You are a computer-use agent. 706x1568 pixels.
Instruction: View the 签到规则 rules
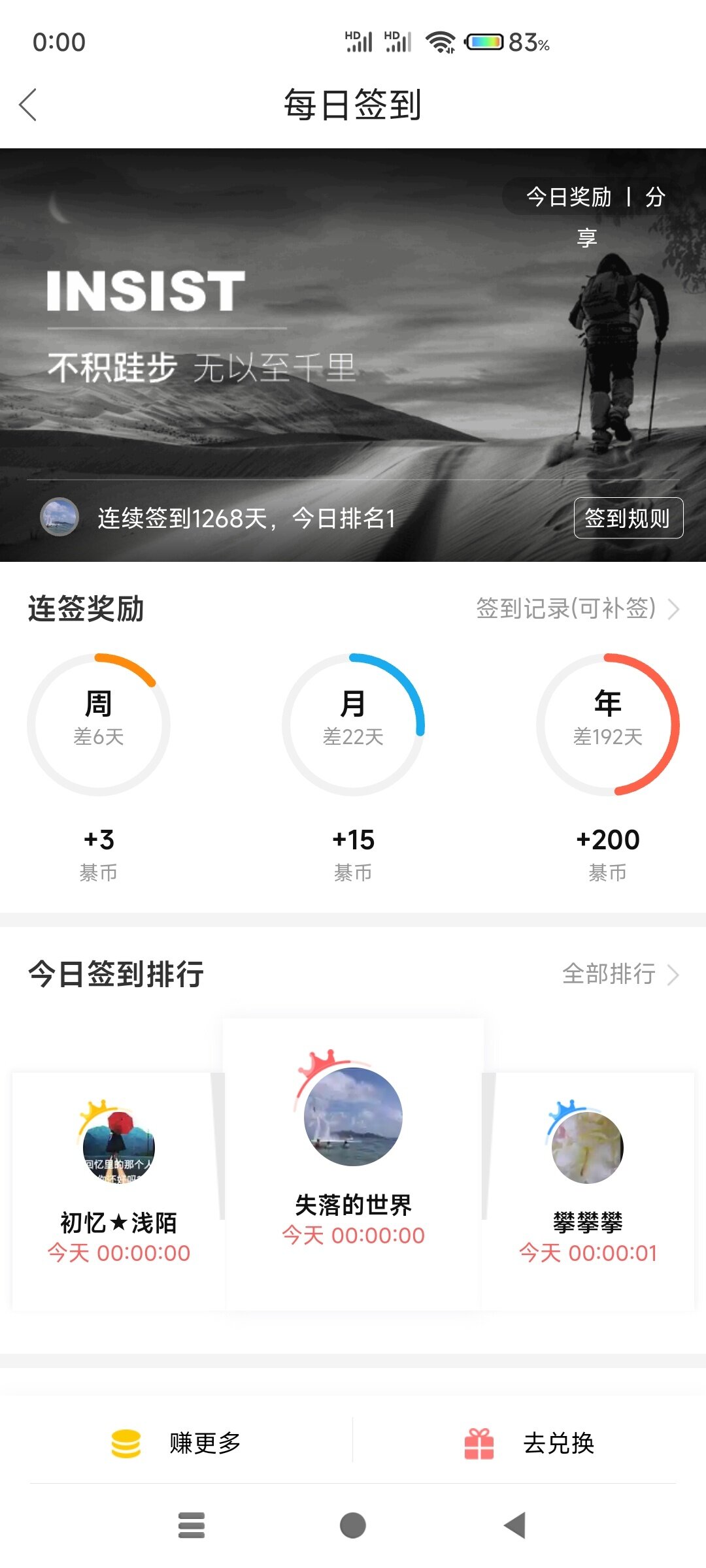click(628, 518)
